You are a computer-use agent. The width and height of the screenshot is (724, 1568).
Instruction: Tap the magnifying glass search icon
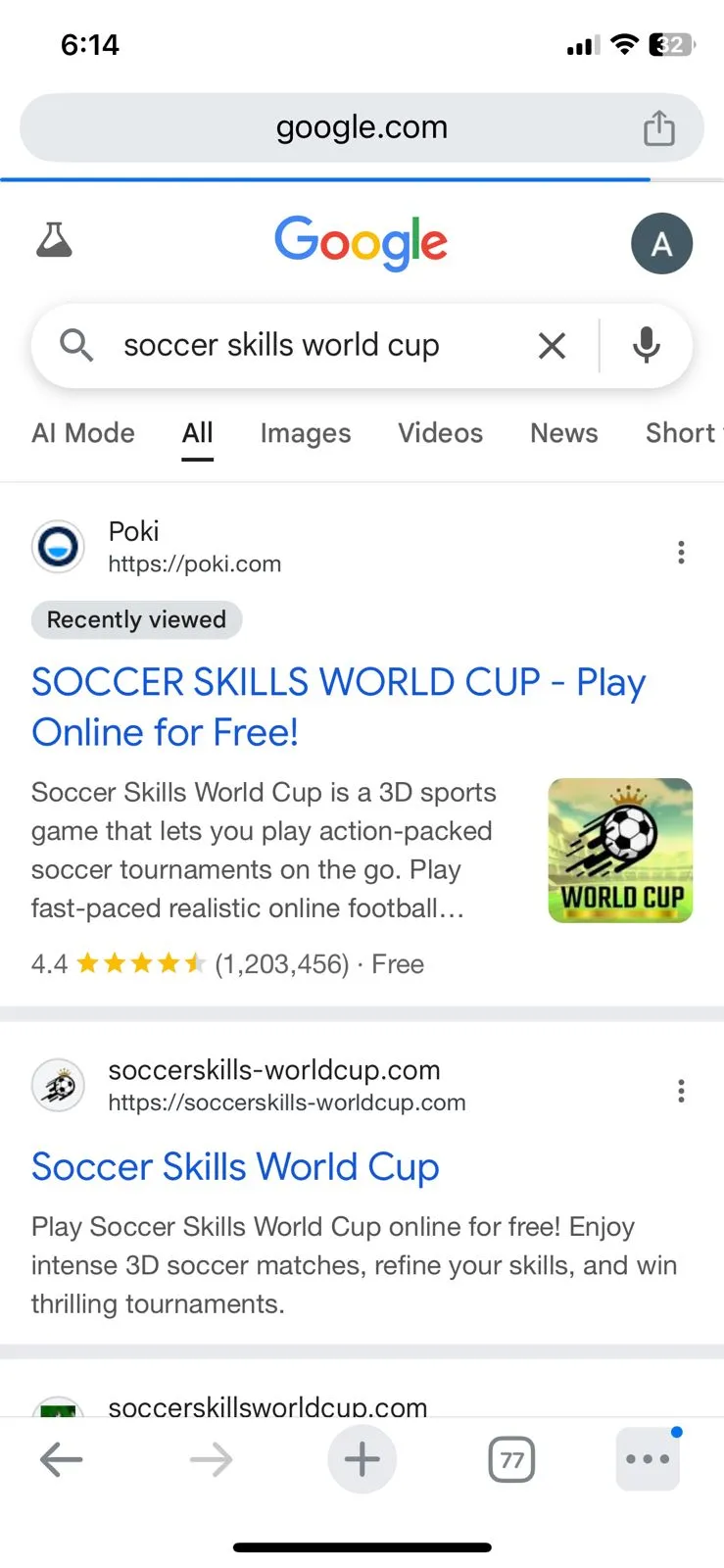[x=76, y=345]
